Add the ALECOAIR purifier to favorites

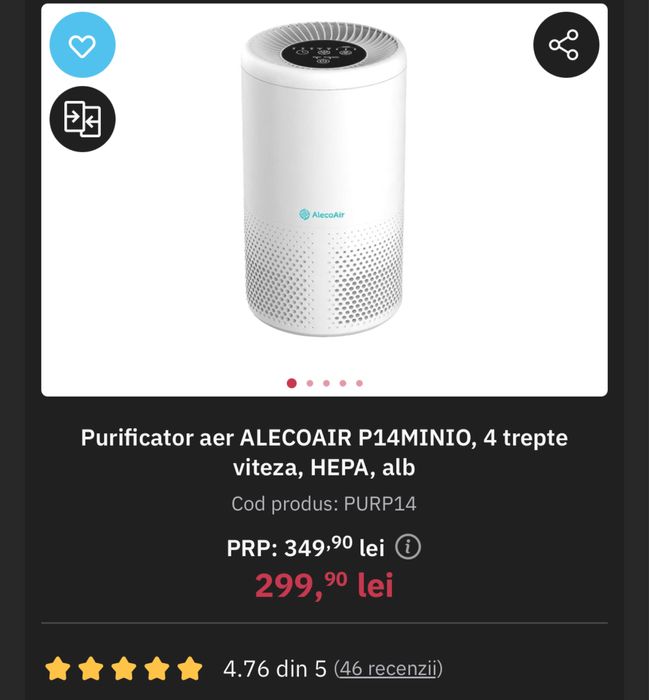click(x=83, y=45)
